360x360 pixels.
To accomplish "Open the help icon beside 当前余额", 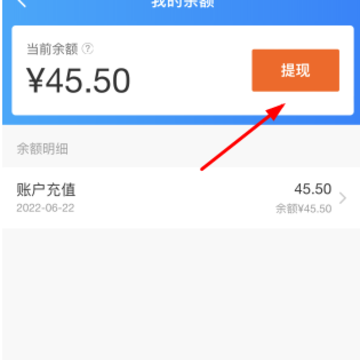I will (x=88, y=50).
